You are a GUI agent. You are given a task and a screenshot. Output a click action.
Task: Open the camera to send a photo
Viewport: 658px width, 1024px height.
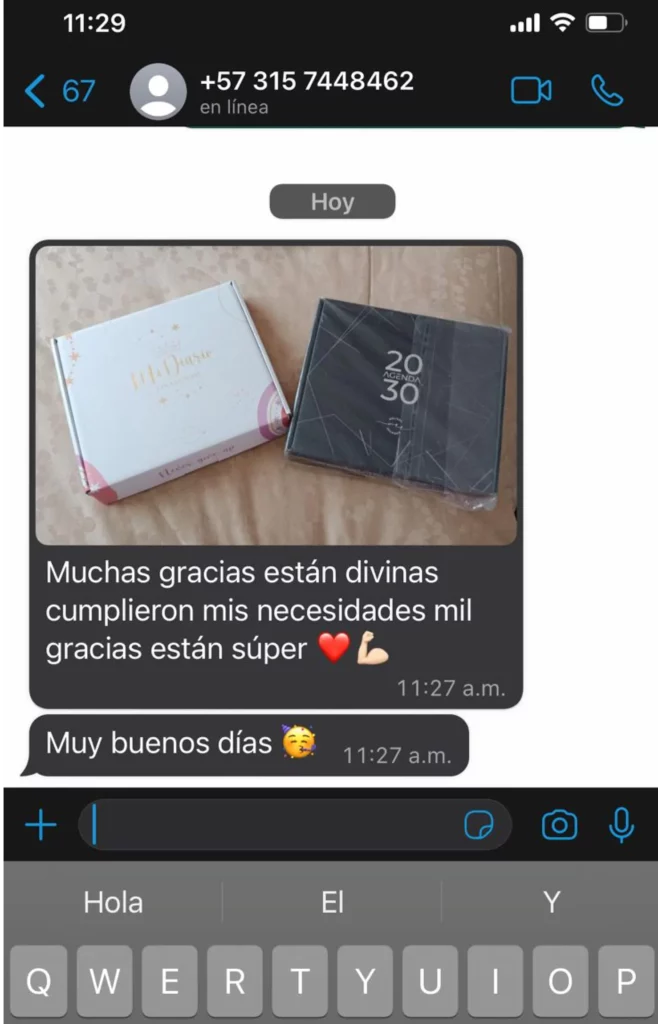point(559,826)
